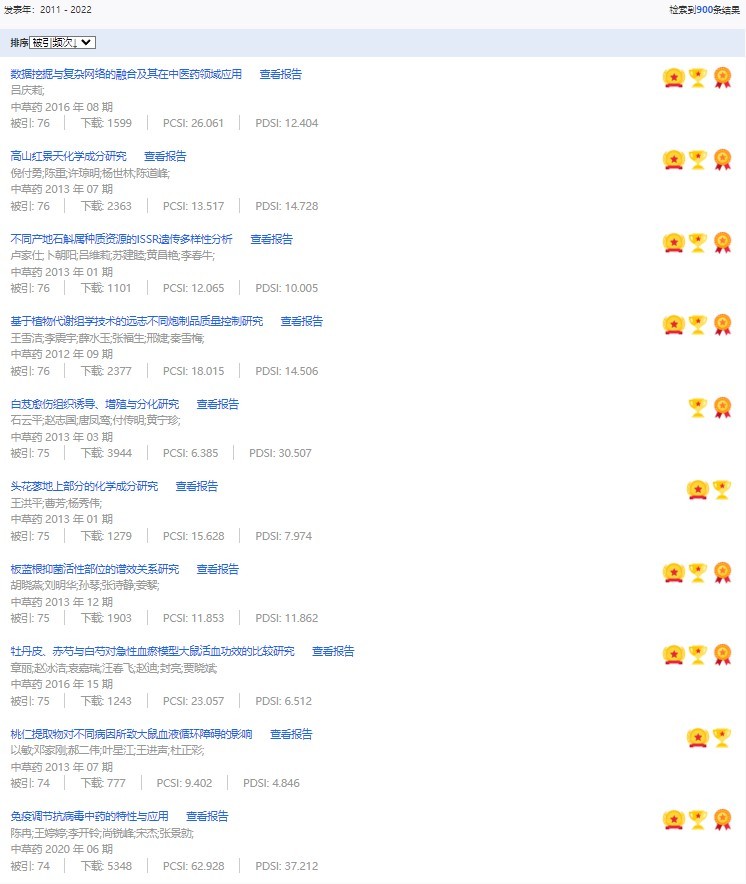746x884 pixels.
Task: View report for 牡丹皮、赤芍与白芍 comparison article
Action: 333,651
